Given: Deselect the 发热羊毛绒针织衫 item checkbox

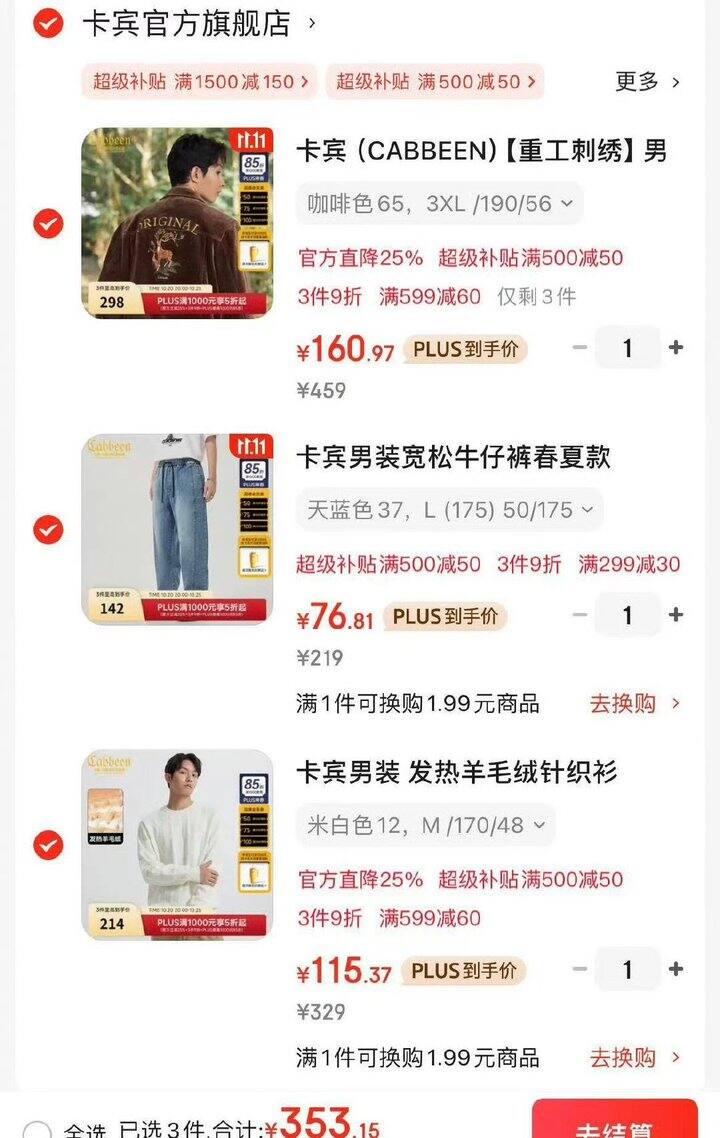Looking at the screenshot, I should click(48, 845).
